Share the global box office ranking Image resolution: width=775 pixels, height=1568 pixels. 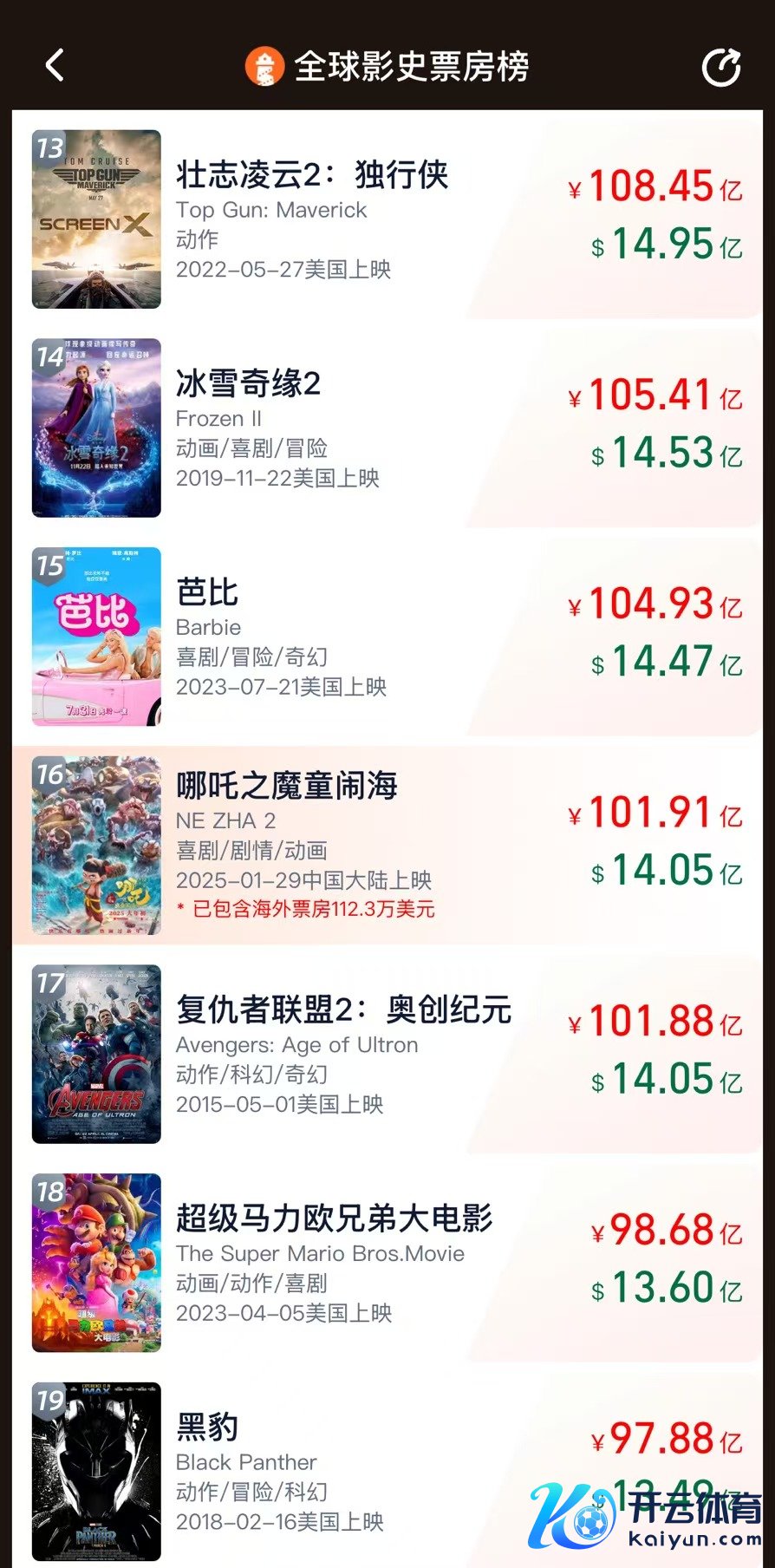720,67
